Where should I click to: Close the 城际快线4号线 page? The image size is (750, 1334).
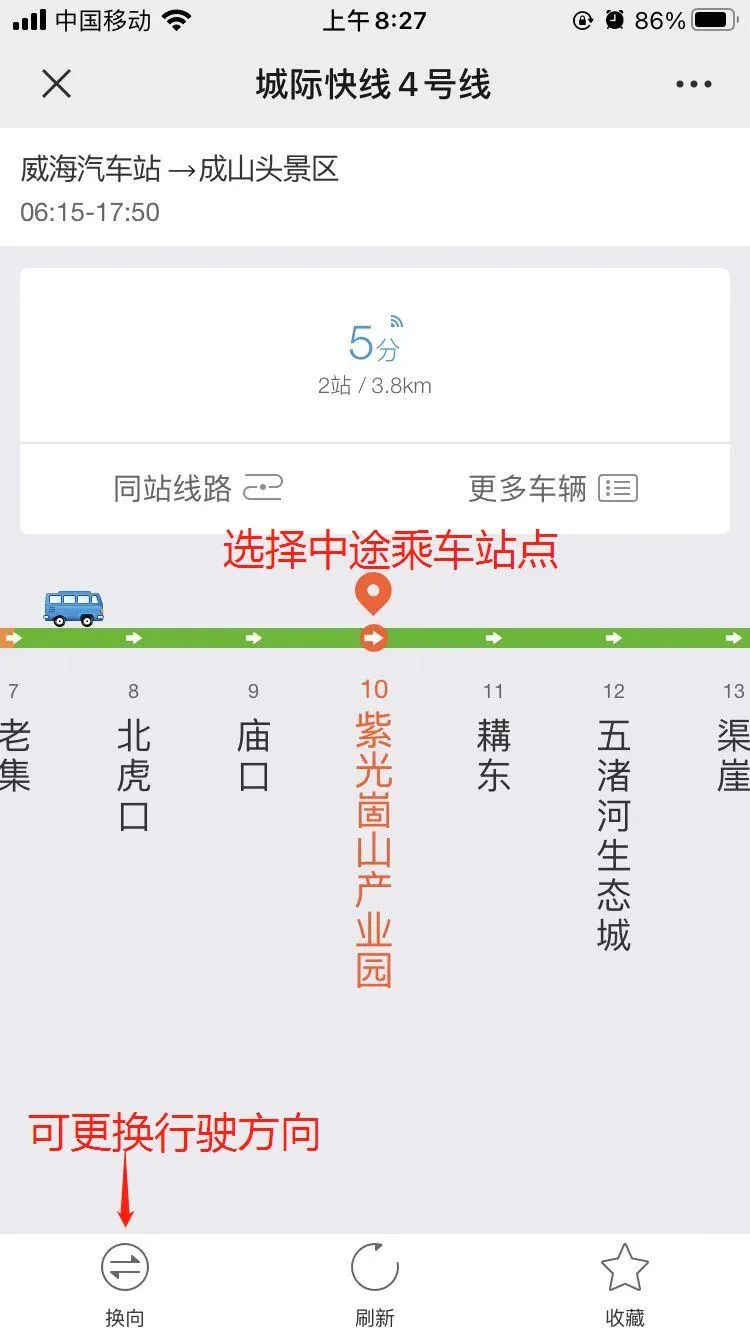click(57, 85)
